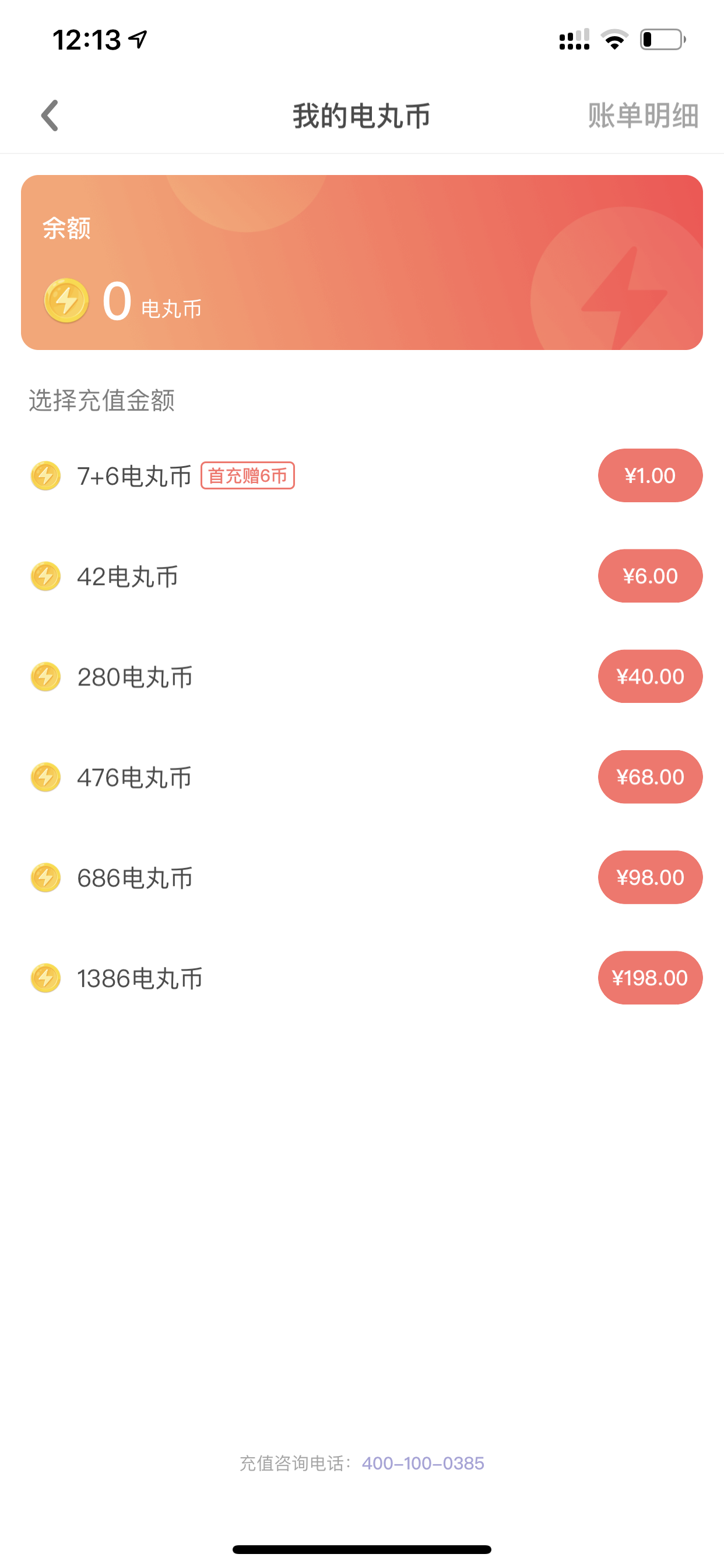
Task: Choose the ¥98.00 recharge option
Action: (x=650, y=877)
